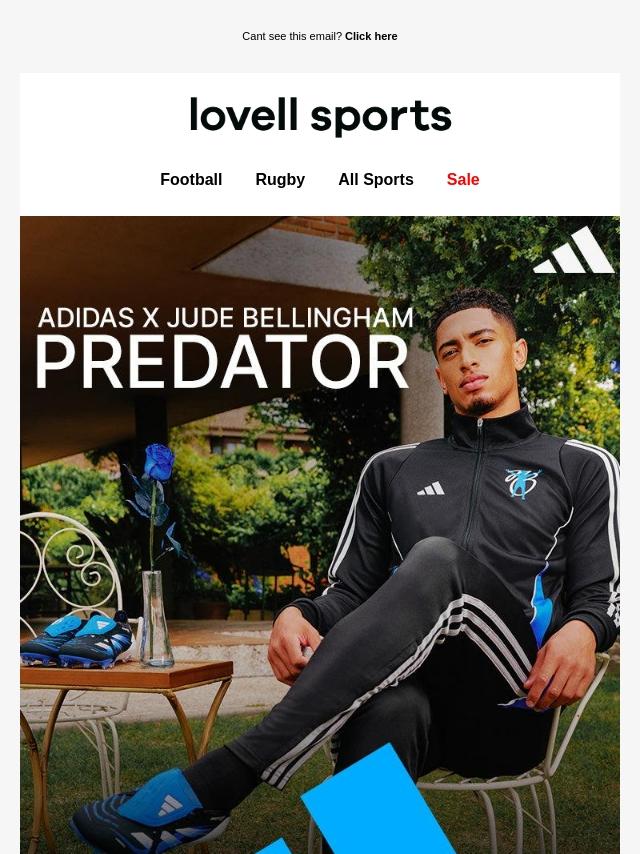This screenshot has width=640, height=854.
Task: Open the lovell sports header logo
Action: (320, 116)
